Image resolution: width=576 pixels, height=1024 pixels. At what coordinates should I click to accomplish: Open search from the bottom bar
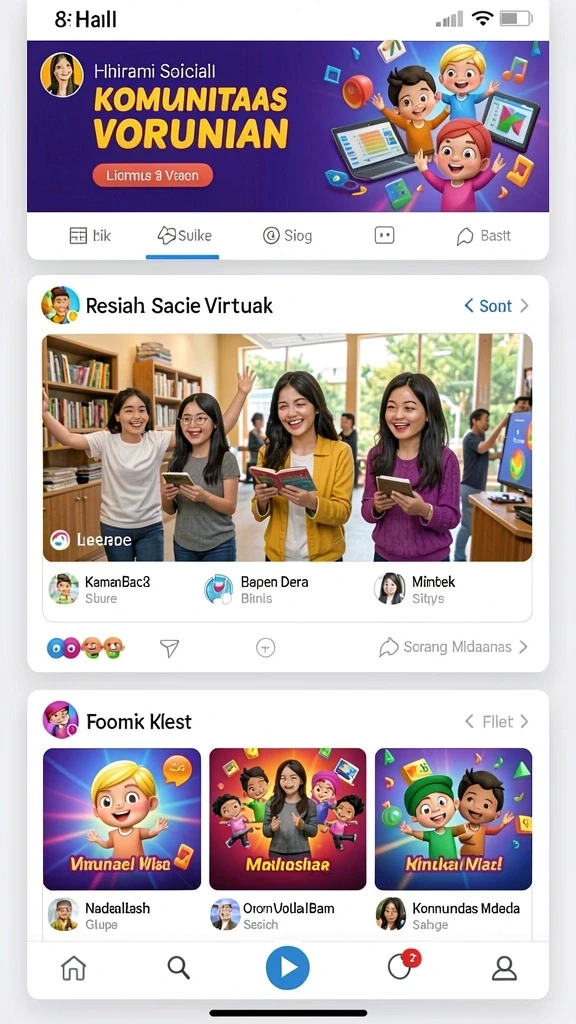tap(178, 967)
